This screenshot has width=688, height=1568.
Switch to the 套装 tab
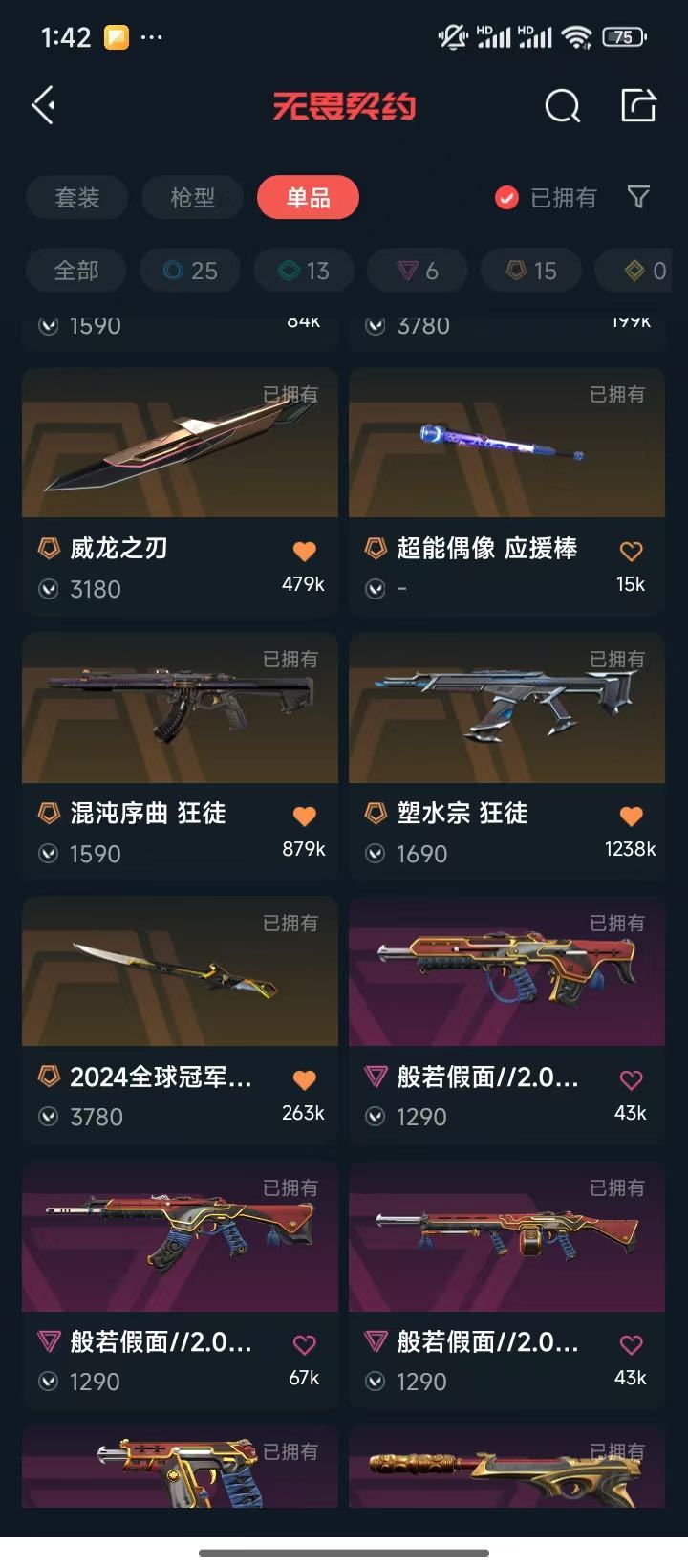tap(76, 198)
